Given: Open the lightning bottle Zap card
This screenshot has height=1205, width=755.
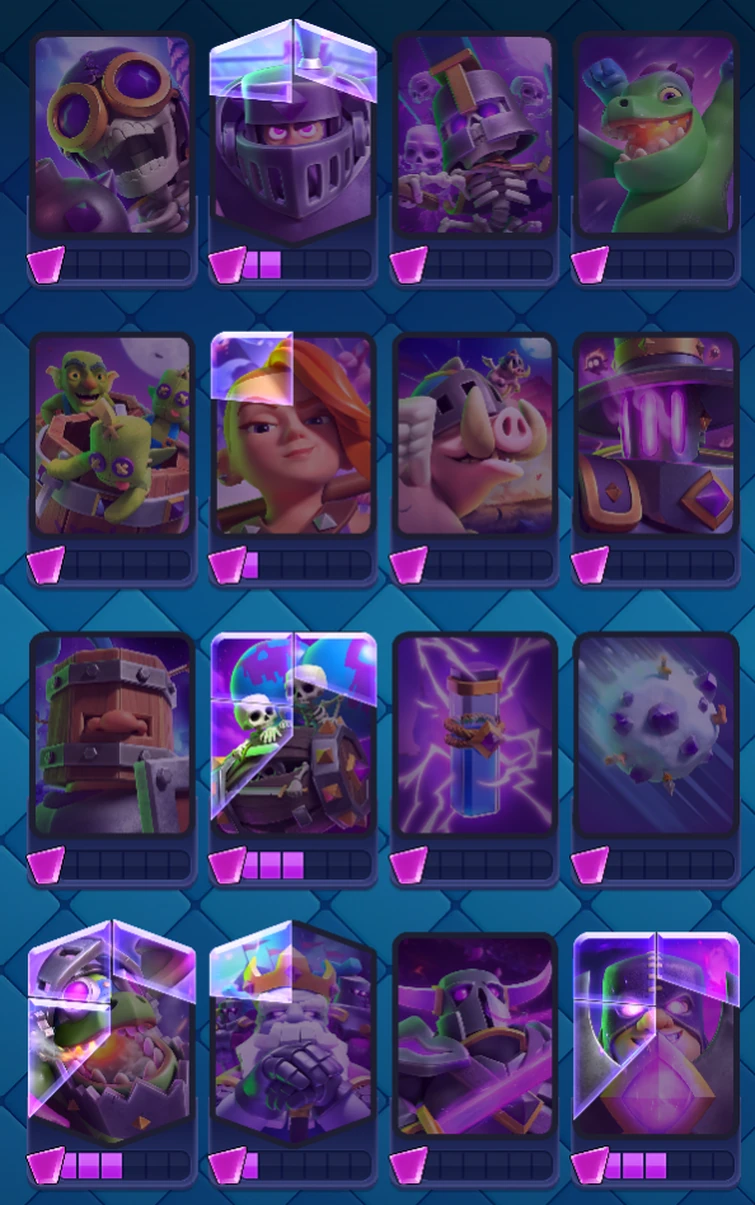Looking at the screenshot, I should click(473, 735).
